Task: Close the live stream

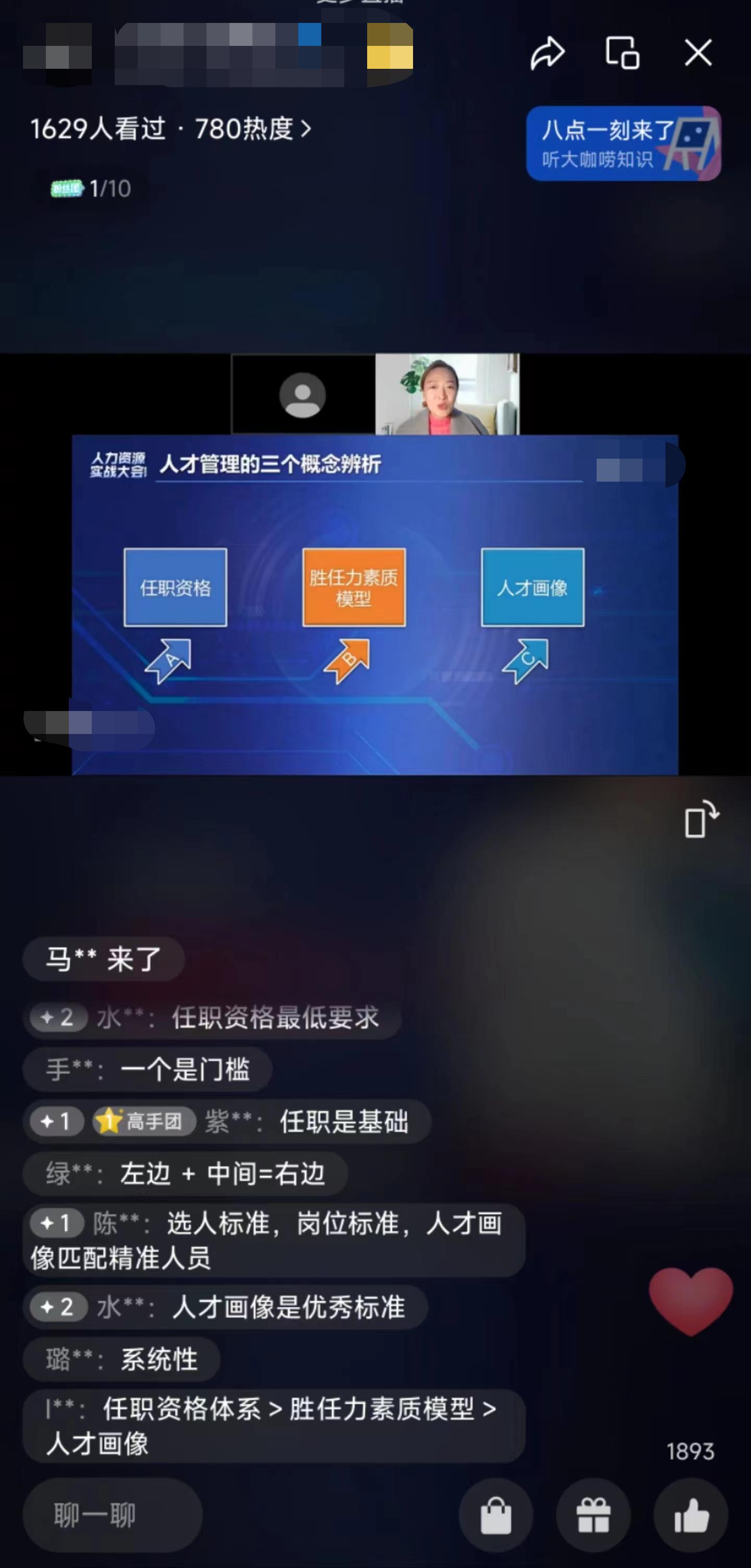Action: [698, 53]
